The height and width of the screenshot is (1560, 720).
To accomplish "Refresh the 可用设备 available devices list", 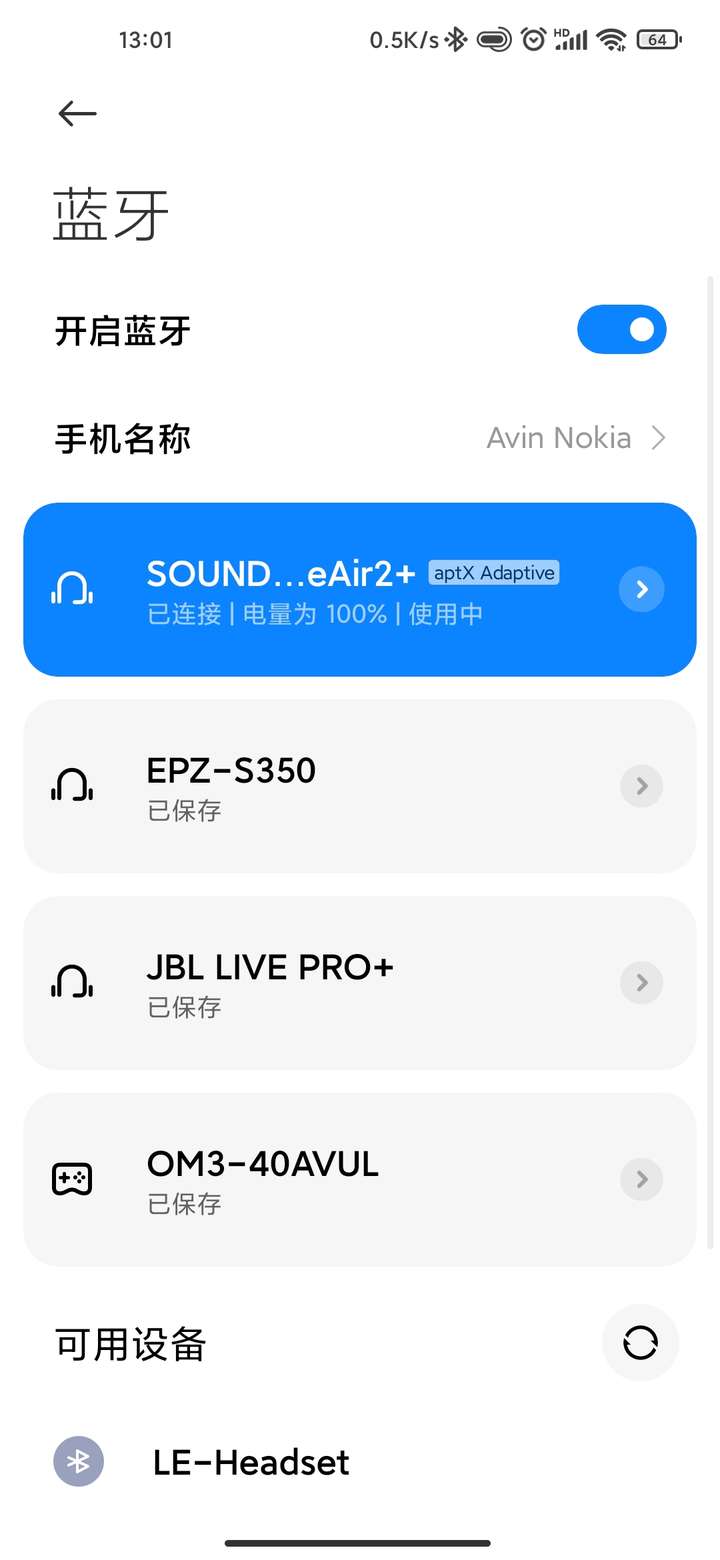I will (x=640, y=1343).
